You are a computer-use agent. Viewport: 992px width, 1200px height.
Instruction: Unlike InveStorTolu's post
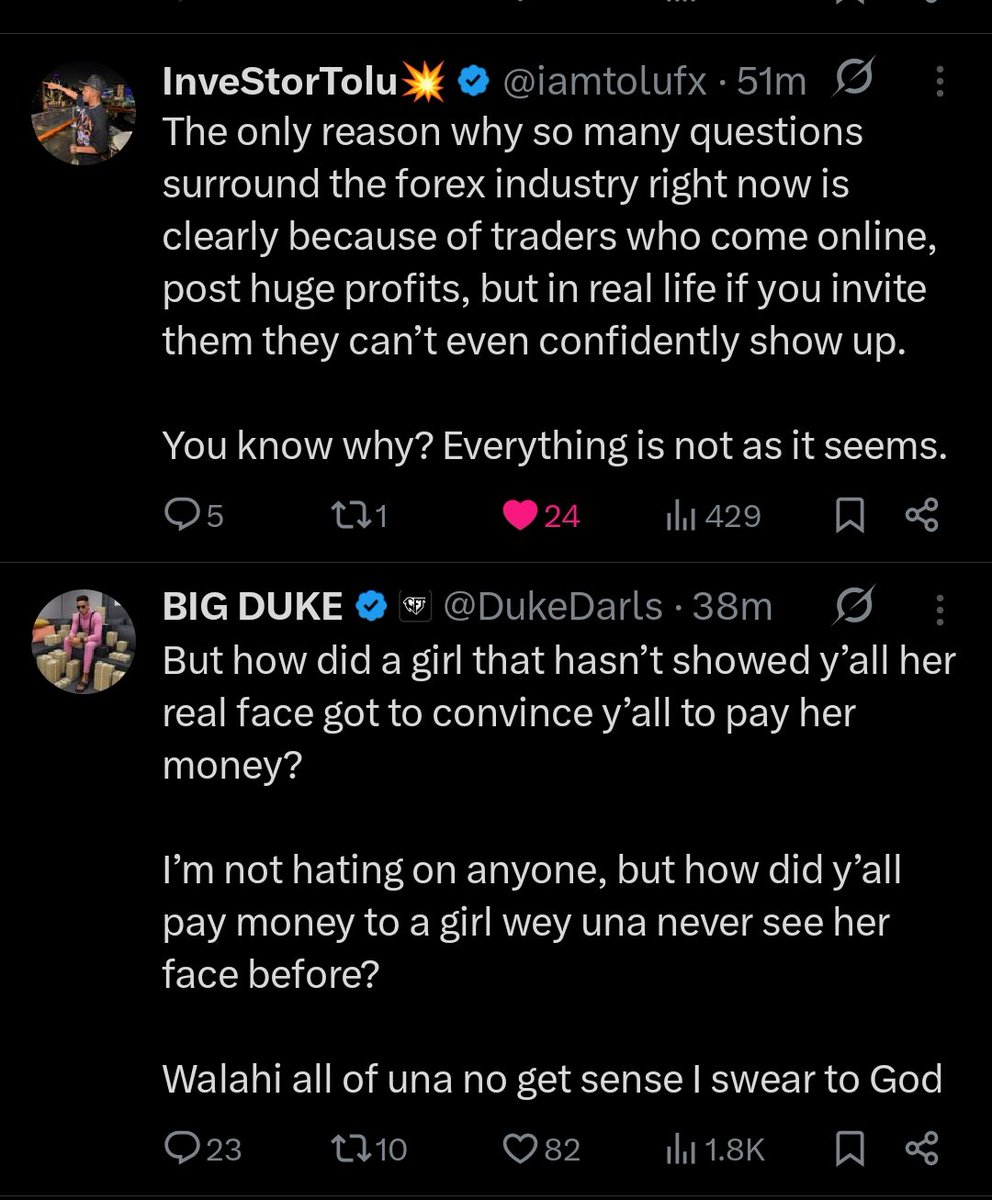[520, 516]
